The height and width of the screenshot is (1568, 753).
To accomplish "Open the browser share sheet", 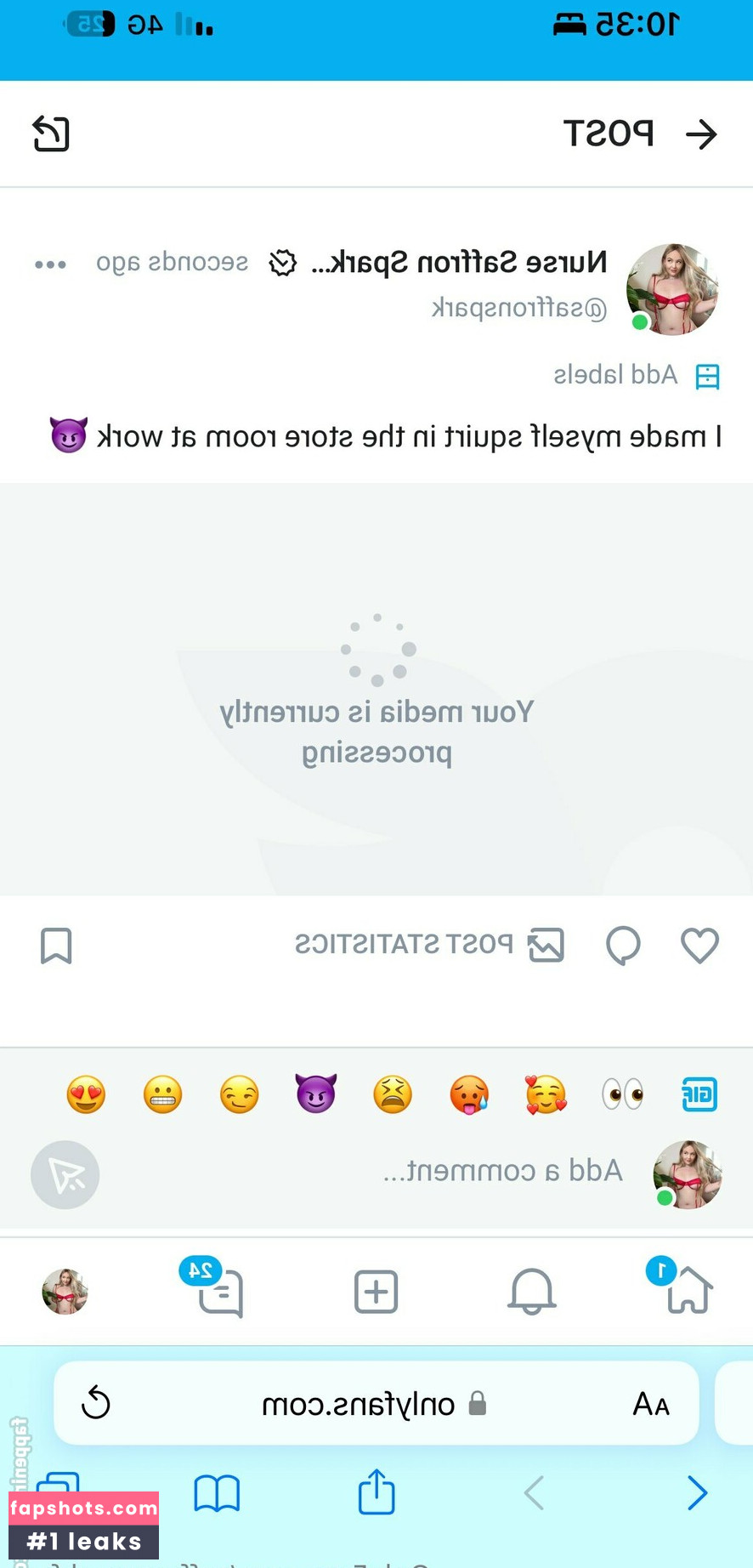I will [376, 1493].
